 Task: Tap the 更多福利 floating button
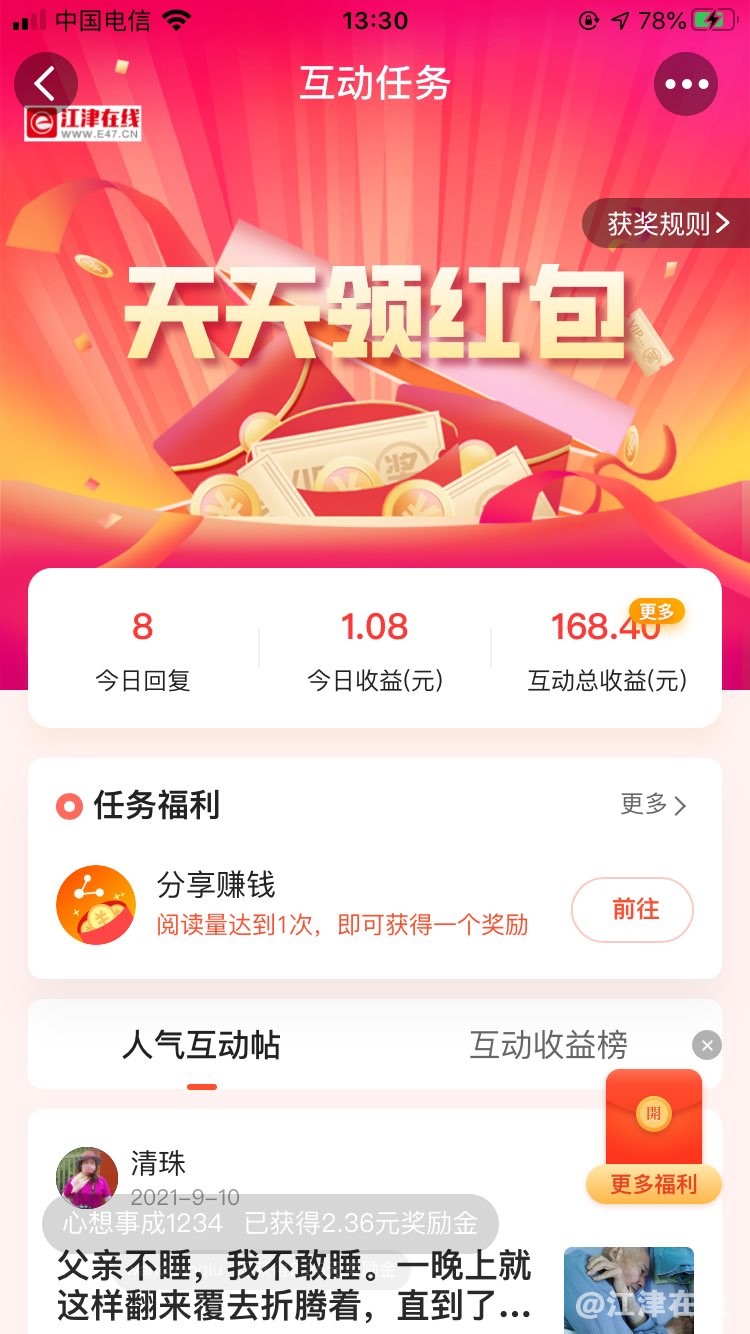[x=654, y=1185]
